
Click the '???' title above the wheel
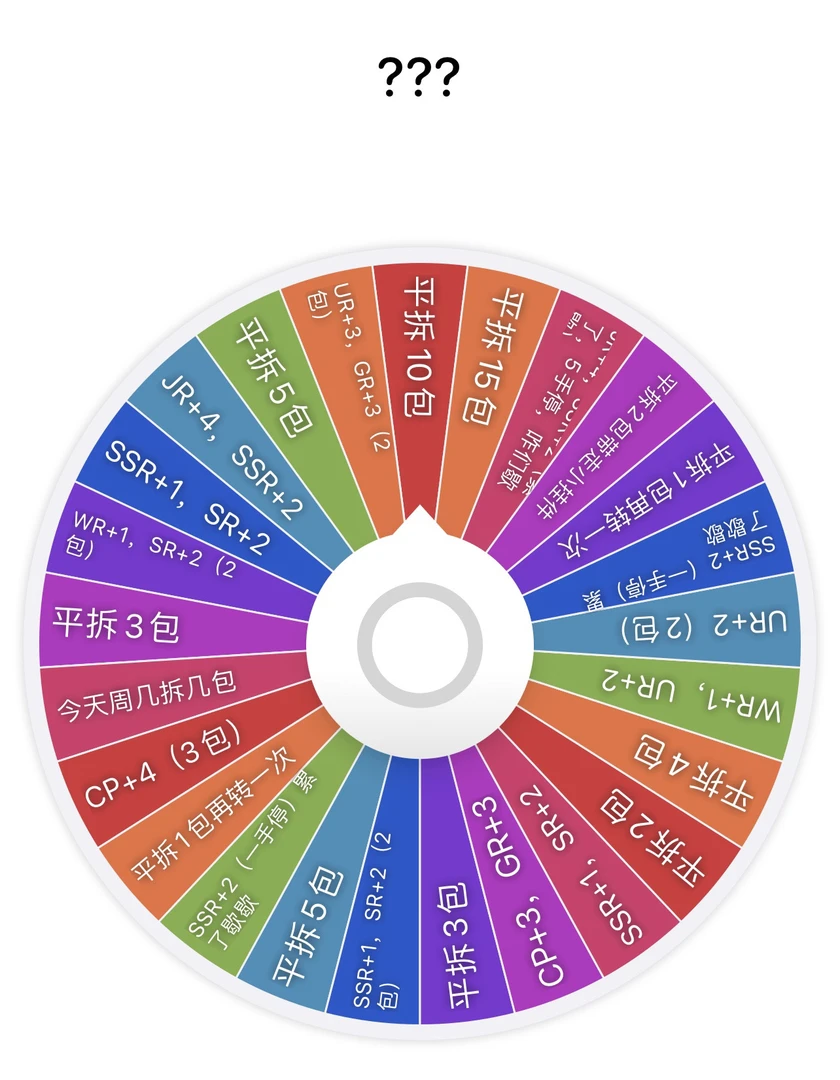[x=419, y=75]
